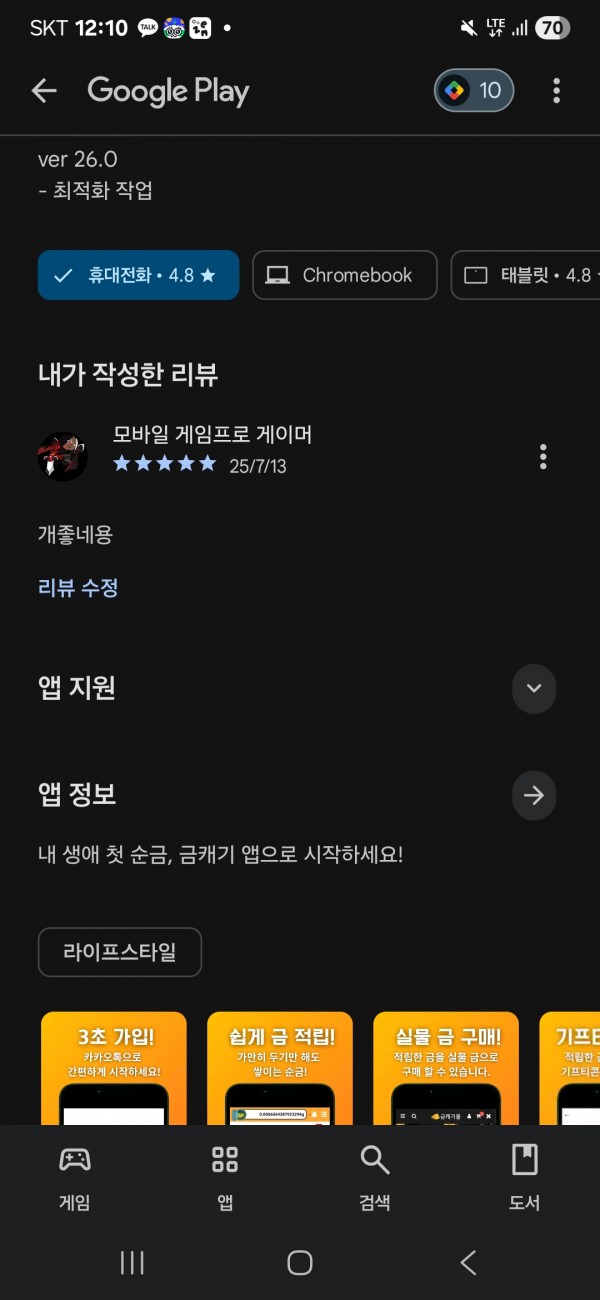Switch to the 검색 tab

coord(375,1177)
